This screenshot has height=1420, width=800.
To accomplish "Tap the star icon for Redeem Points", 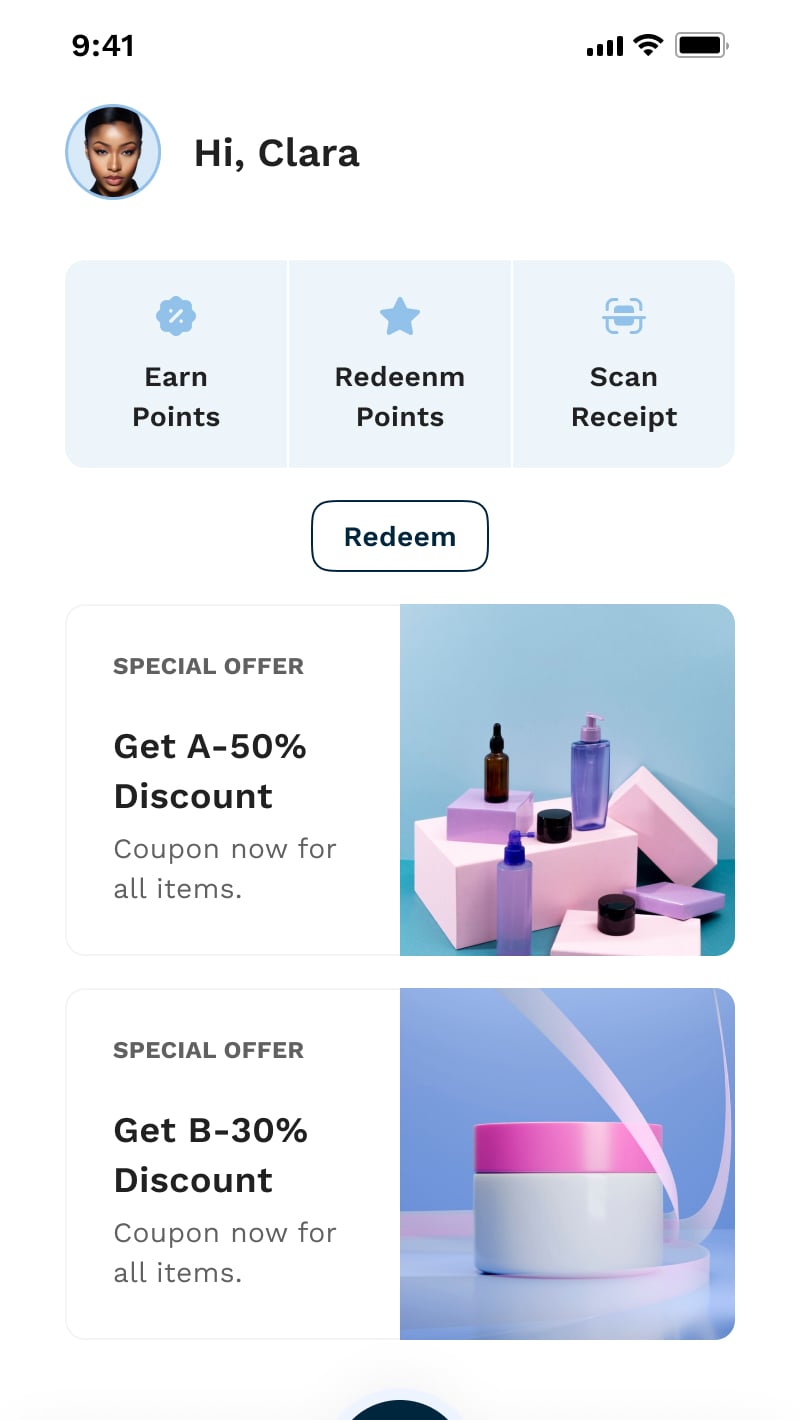I will tap(400, 315).
